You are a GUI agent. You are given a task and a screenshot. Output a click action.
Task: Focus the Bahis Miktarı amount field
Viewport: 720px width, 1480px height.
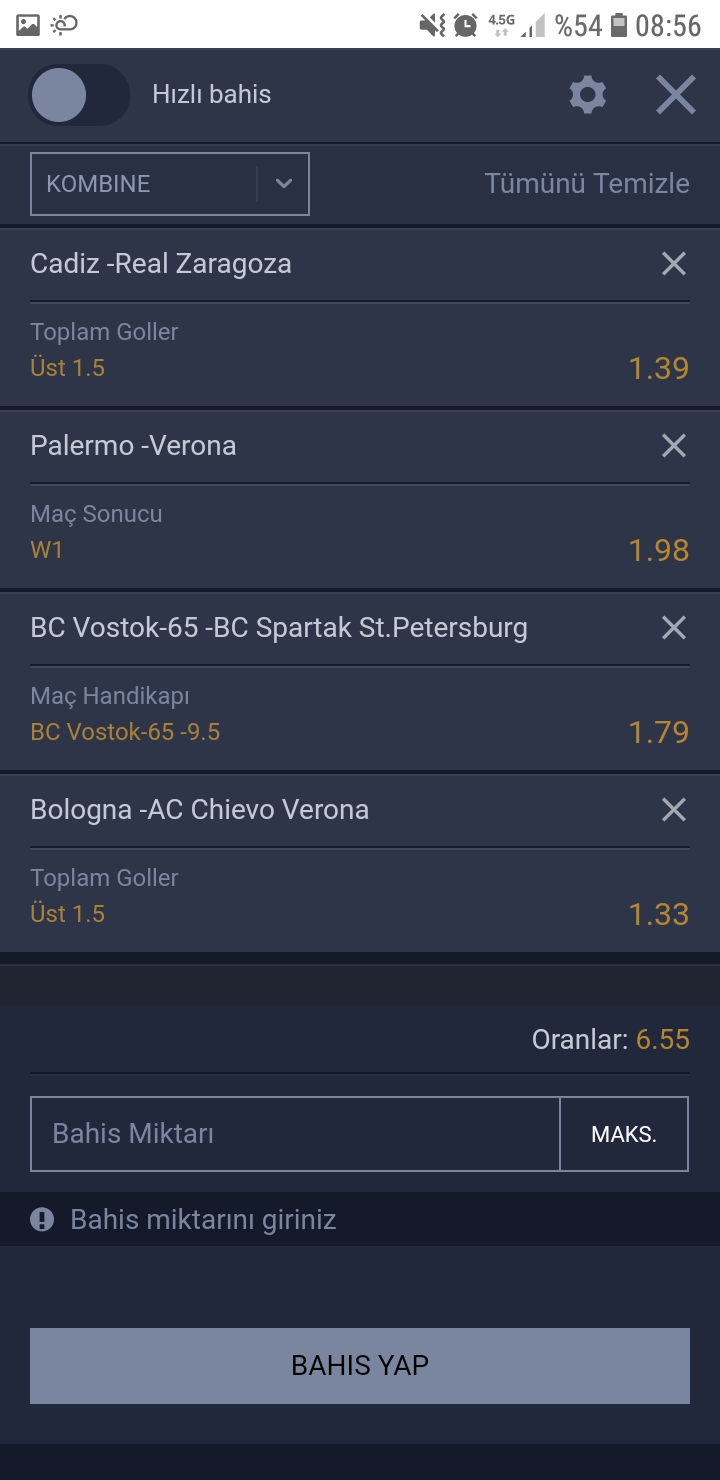pyautogui.click(x=295, y=1134)
